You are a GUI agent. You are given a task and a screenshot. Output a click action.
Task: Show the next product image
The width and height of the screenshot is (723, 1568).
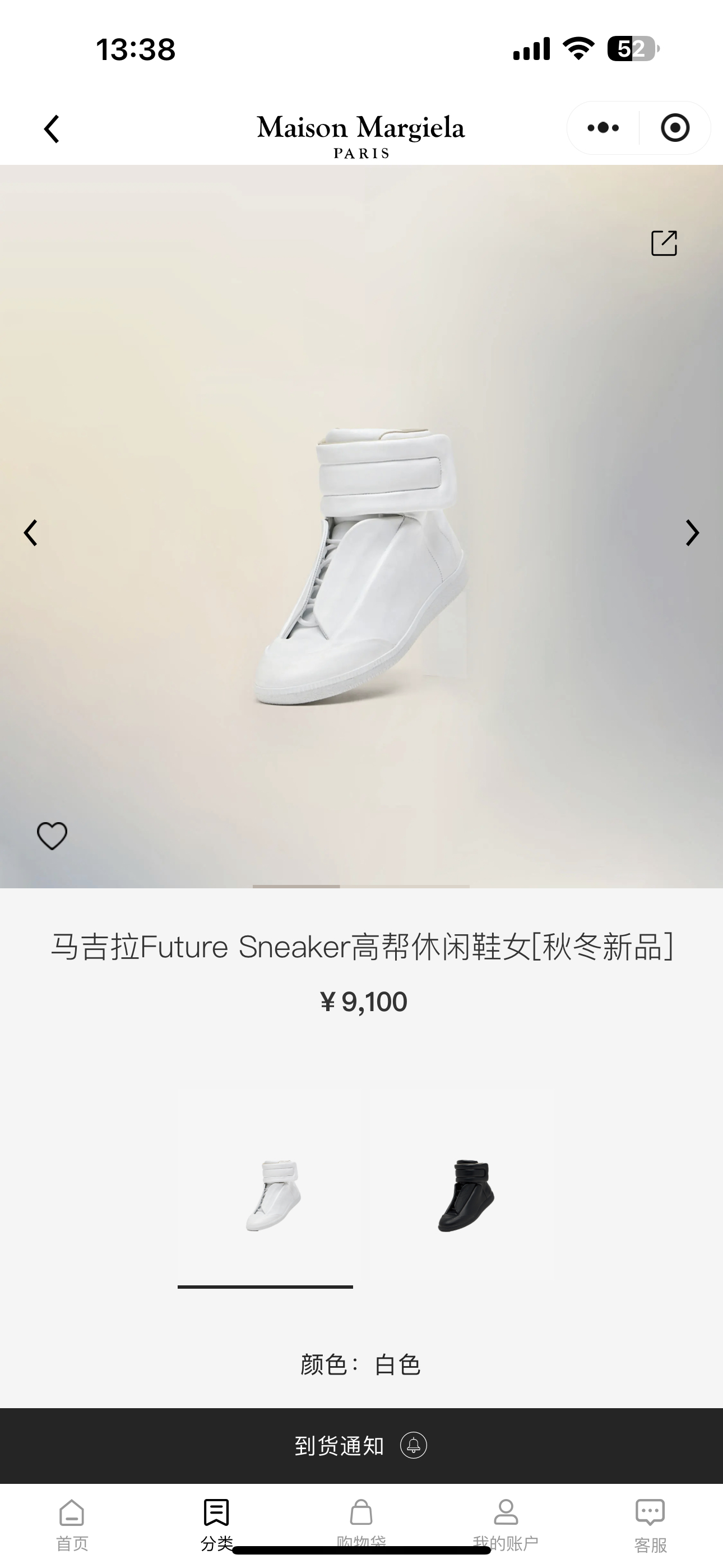(x=692, y=533)
